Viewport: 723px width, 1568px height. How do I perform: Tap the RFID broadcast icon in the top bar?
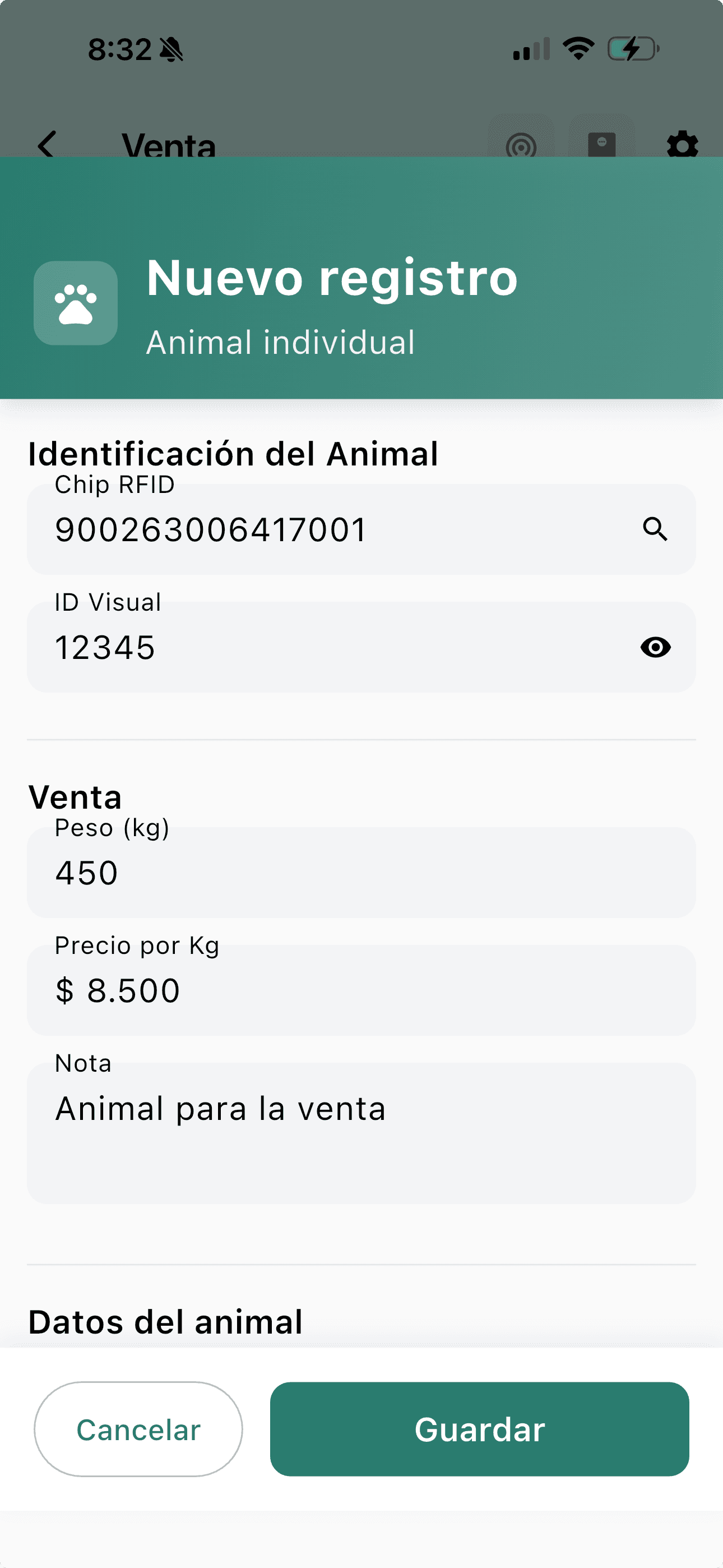point(522,146)
